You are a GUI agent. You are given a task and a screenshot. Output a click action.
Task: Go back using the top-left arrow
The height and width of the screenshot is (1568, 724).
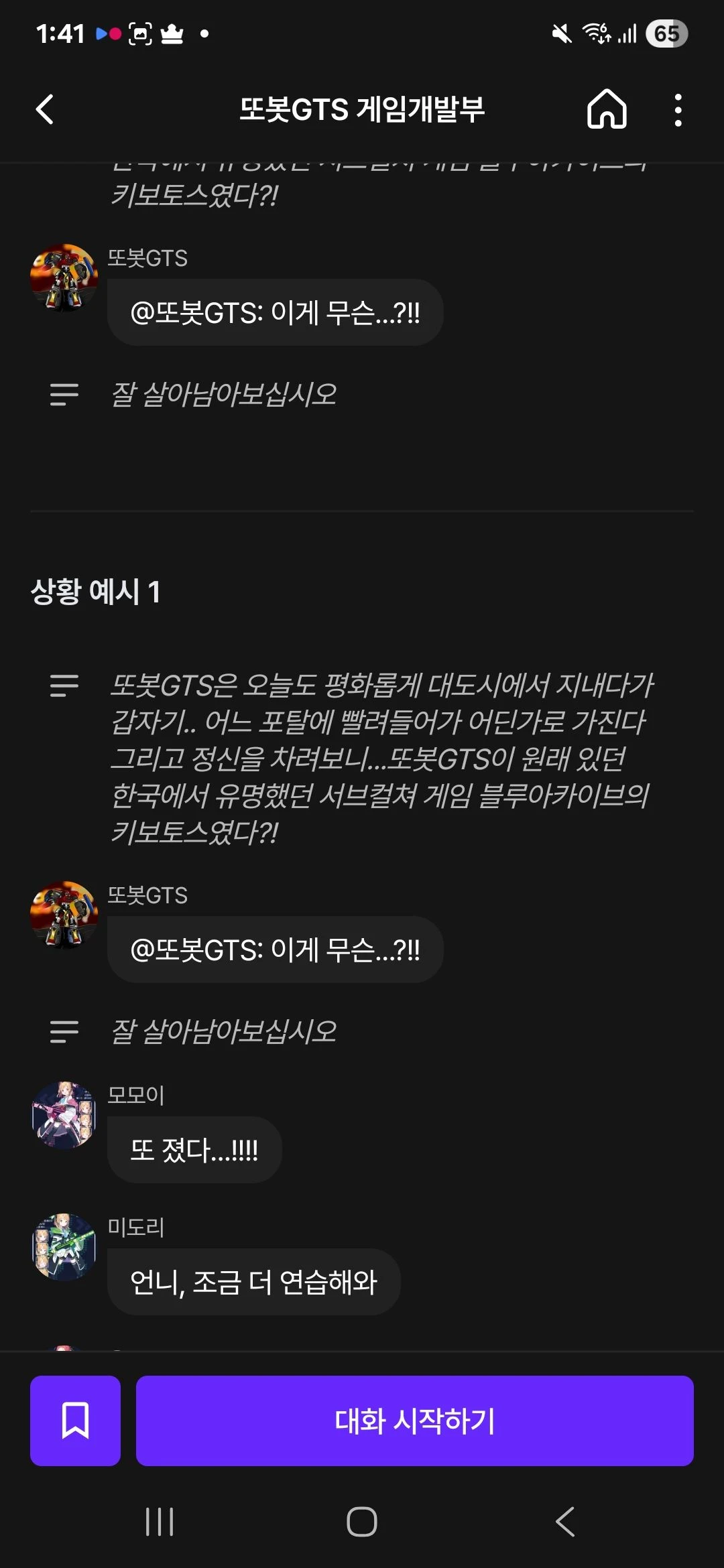(45, 110)
